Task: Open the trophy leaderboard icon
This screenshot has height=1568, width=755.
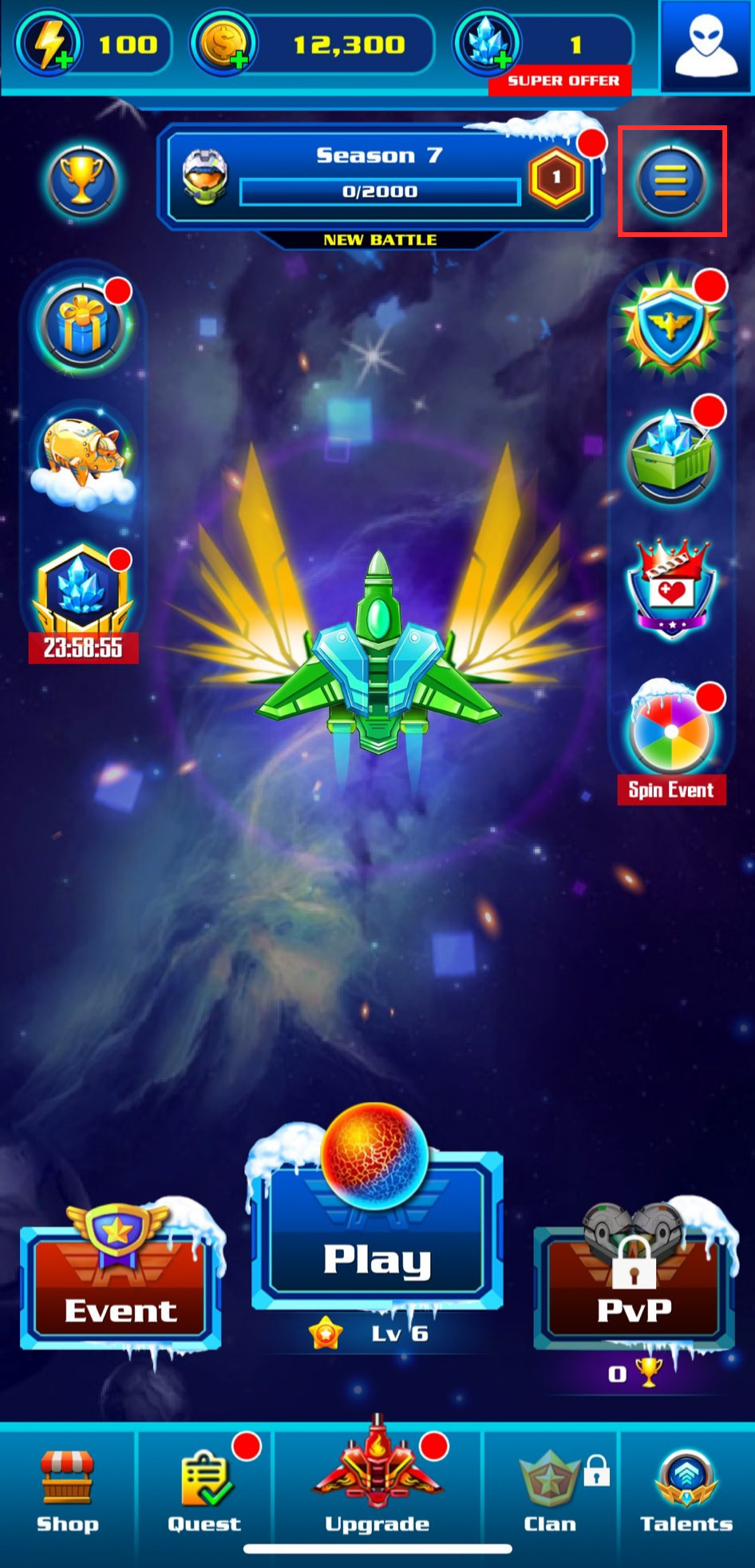Action: [x=81, y=182]
